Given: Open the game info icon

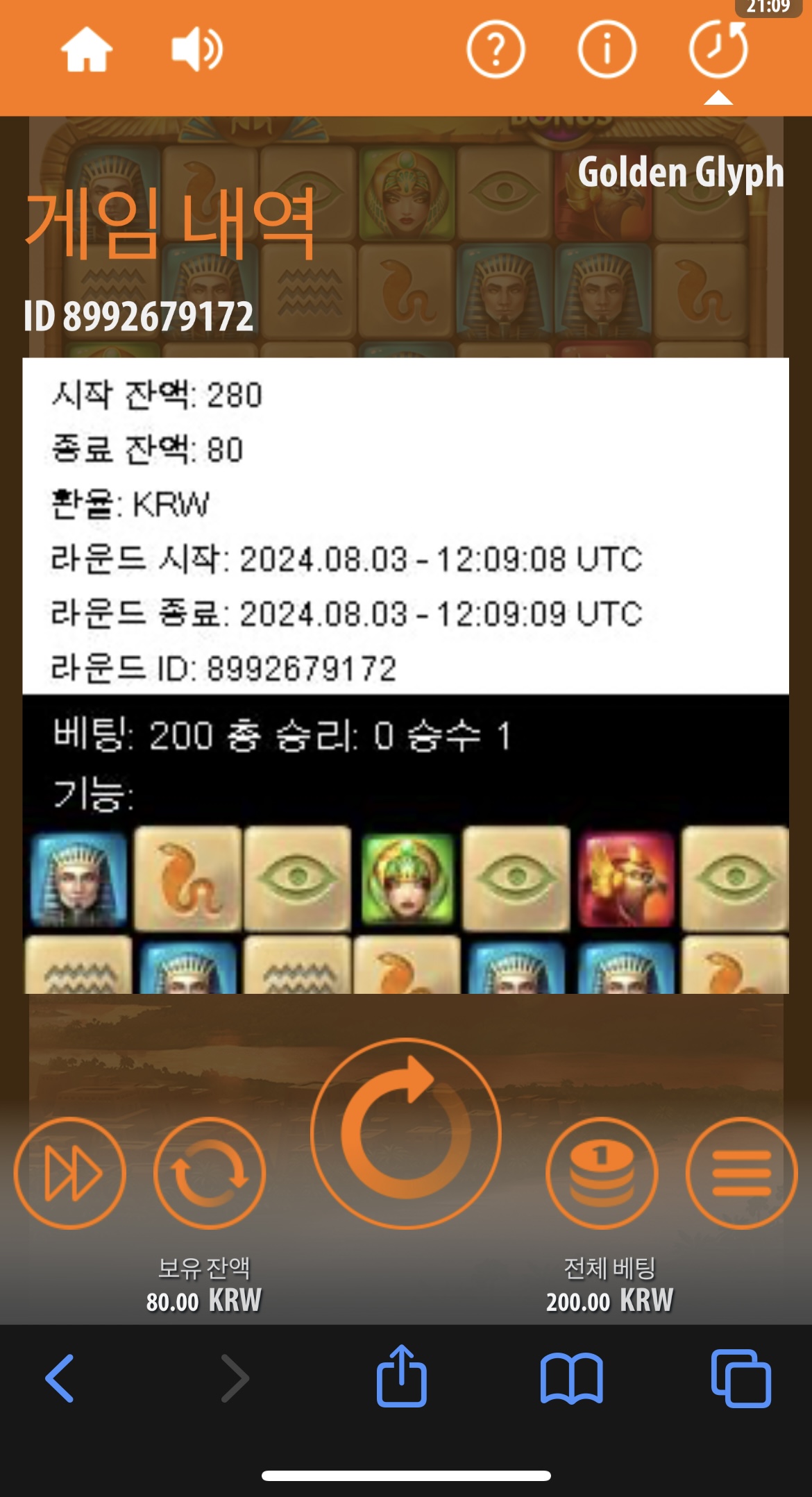Looking at the screenshot, I should point(607,49).
